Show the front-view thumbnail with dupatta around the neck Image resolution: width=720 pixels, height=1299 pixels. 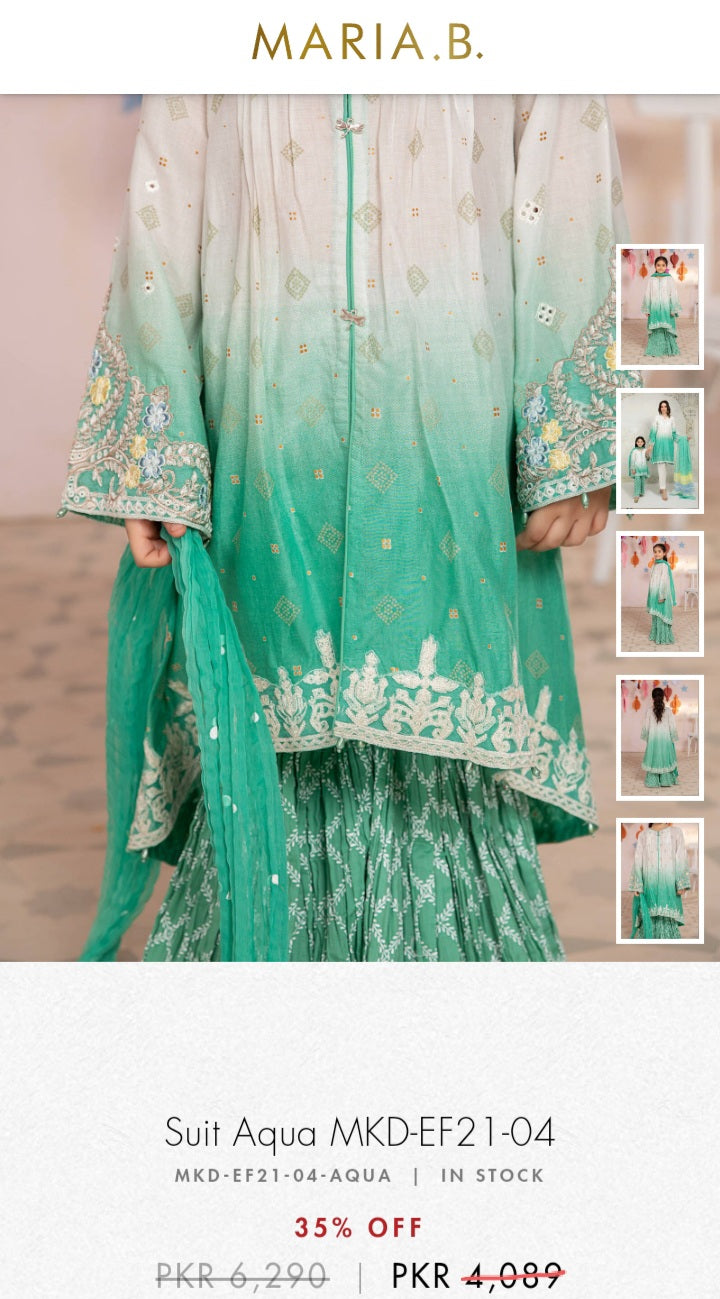[659, 307]
